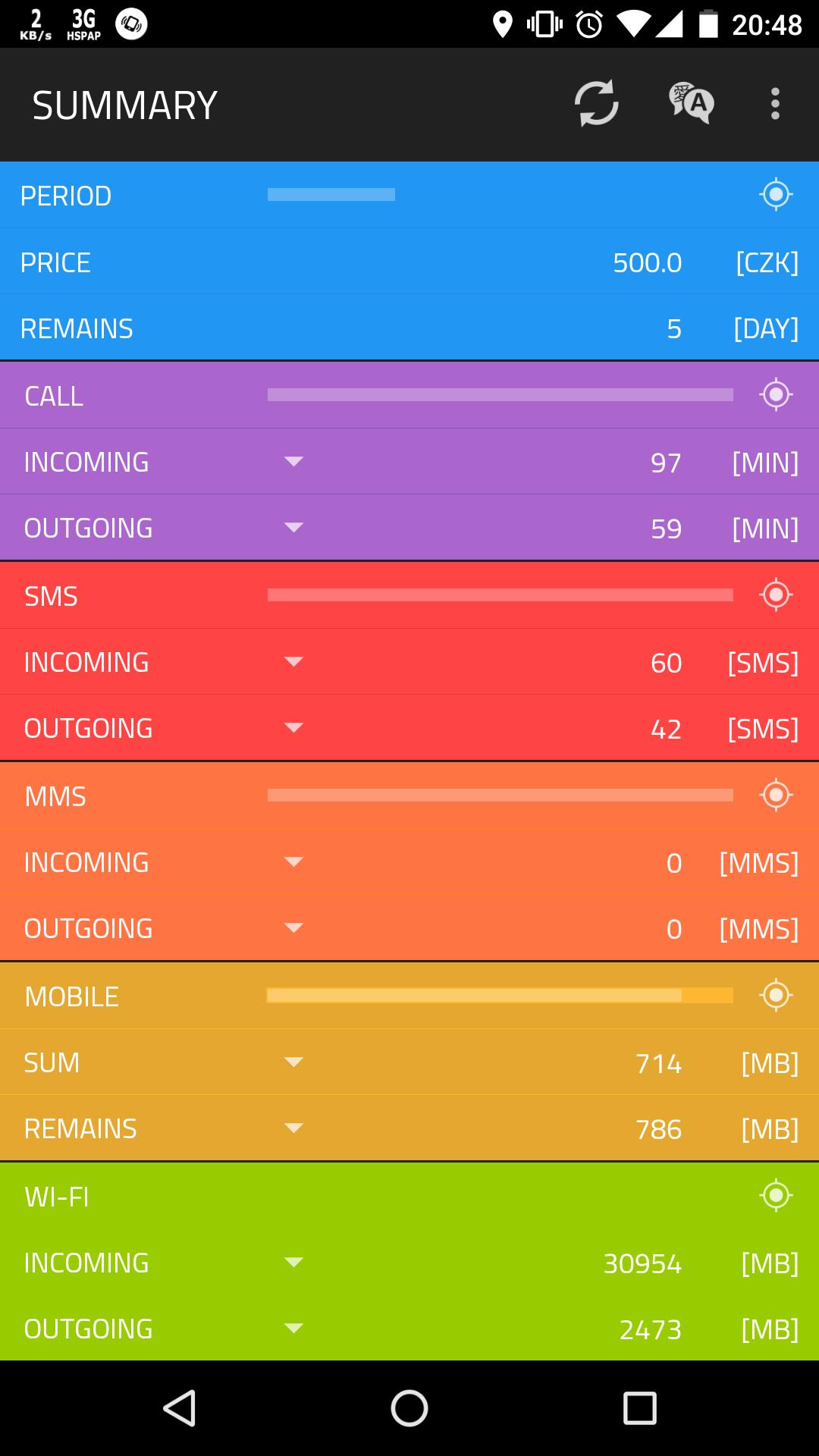Click the MOBILE usage progress bar
This screenshot has height=1456, width=819.
(x=500, y=994)
